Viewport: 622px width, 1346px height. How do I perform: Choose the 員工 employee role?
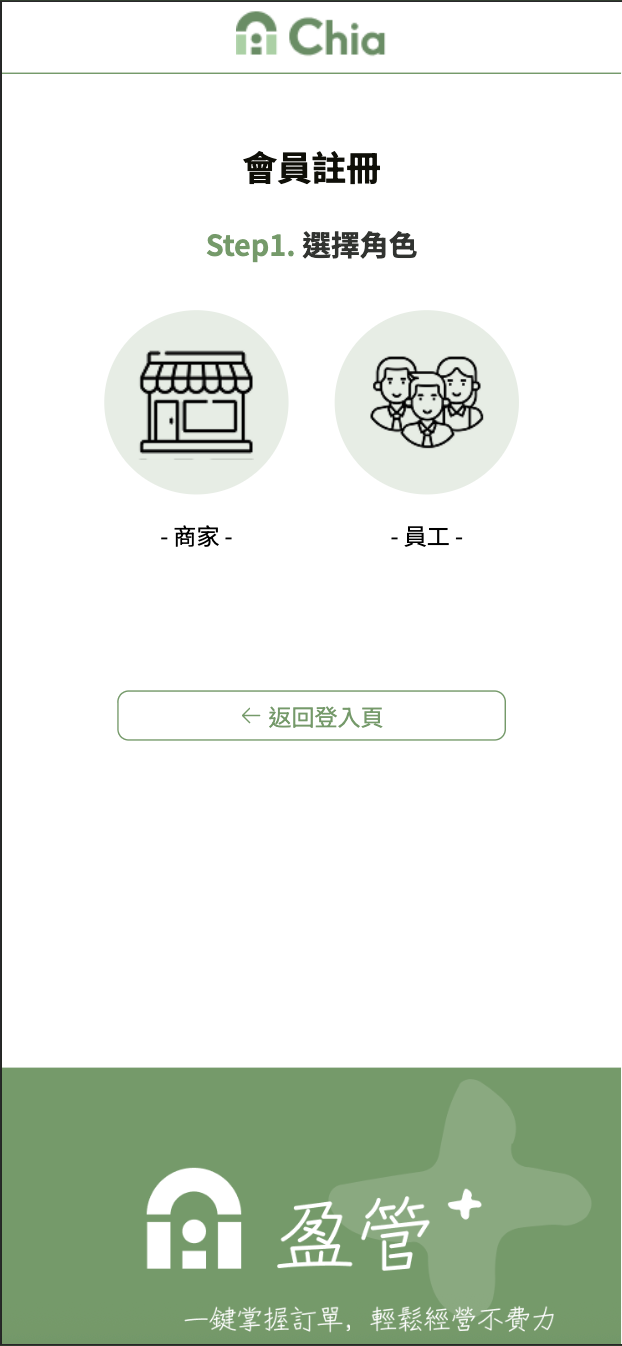point(426,402)
